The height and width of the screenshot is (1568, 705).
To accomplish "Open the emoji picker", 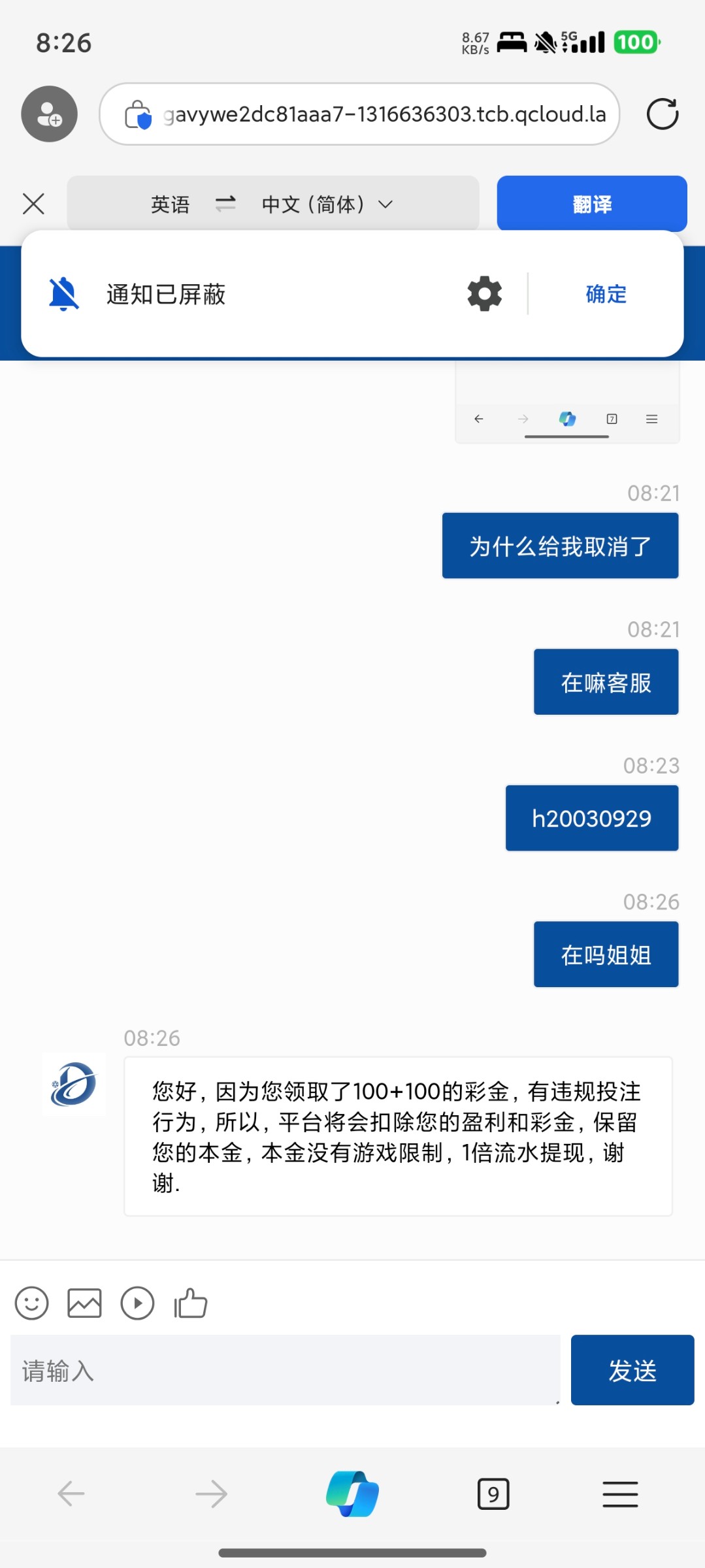I will pos(32,1303).
